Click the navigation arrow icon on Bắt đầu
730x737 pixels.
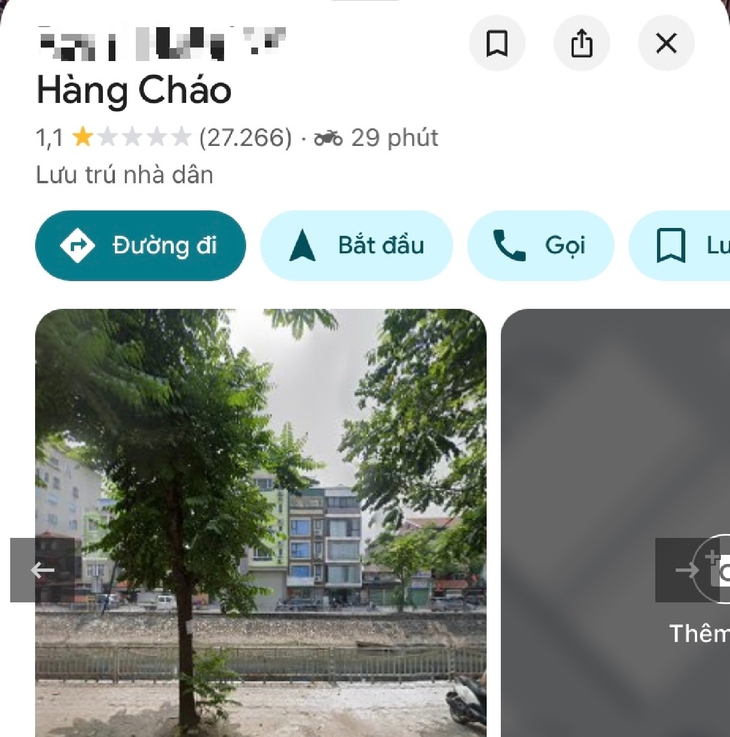(304, 244)
